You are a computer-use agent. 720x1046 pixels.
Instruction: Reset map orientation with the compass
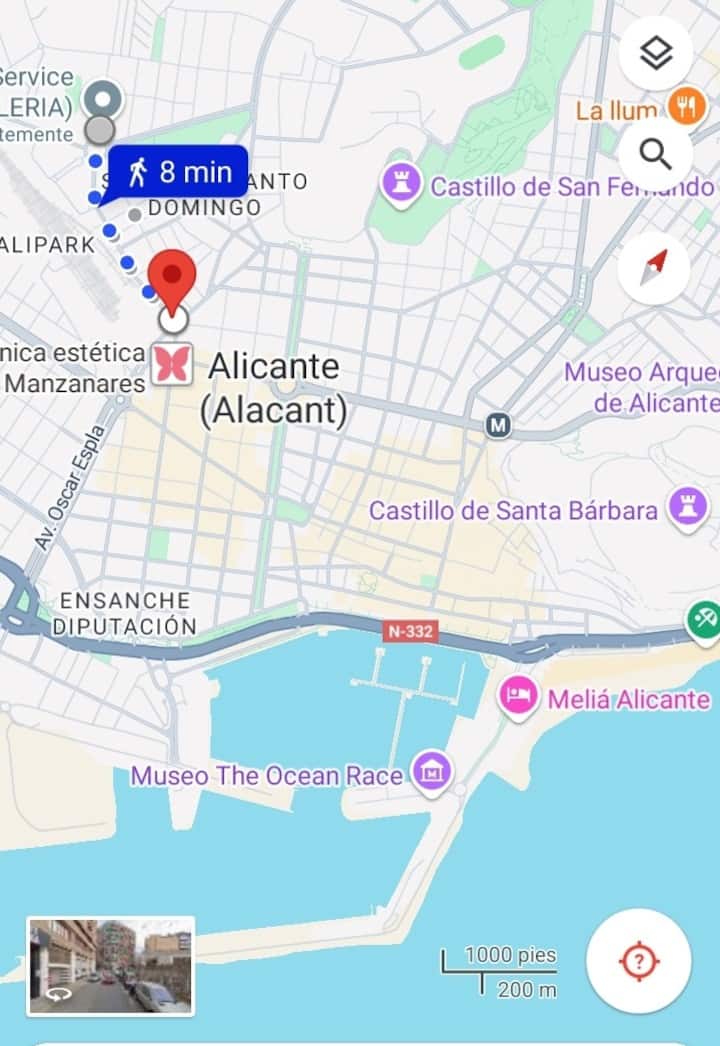point(655,267)
